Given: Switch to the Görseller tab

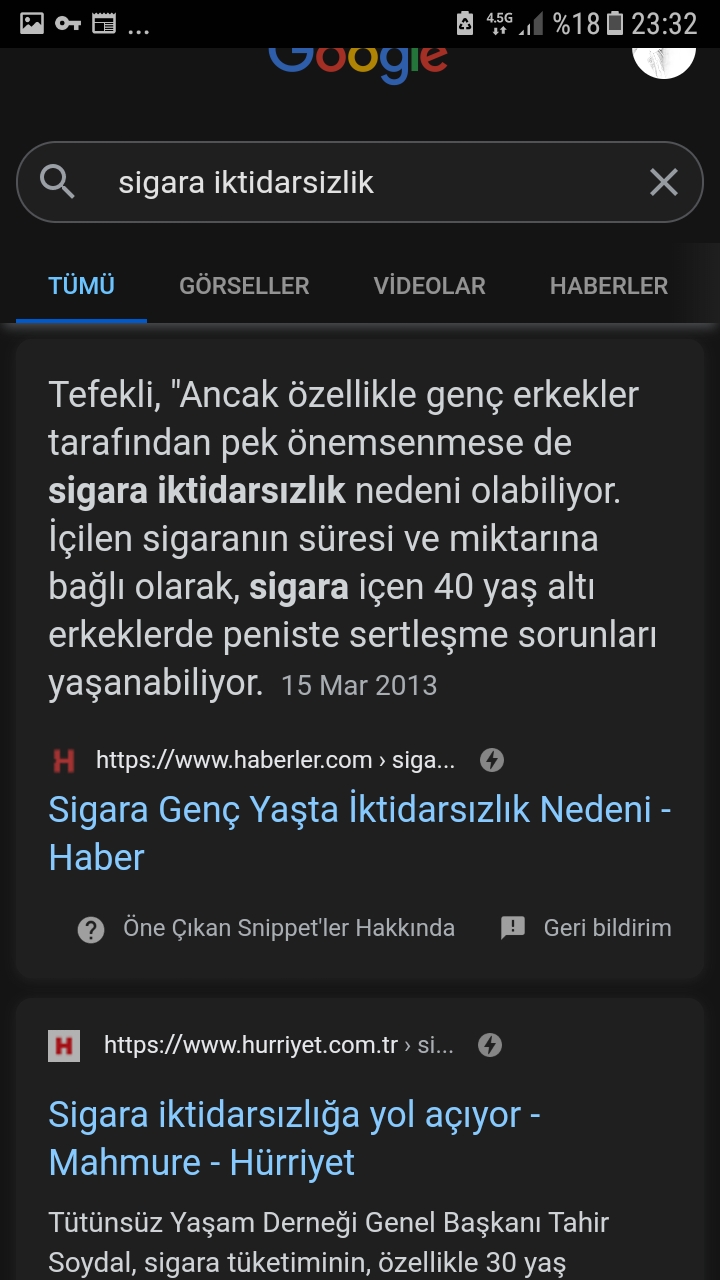Looking at the screenshot, I should click(244, 286).
